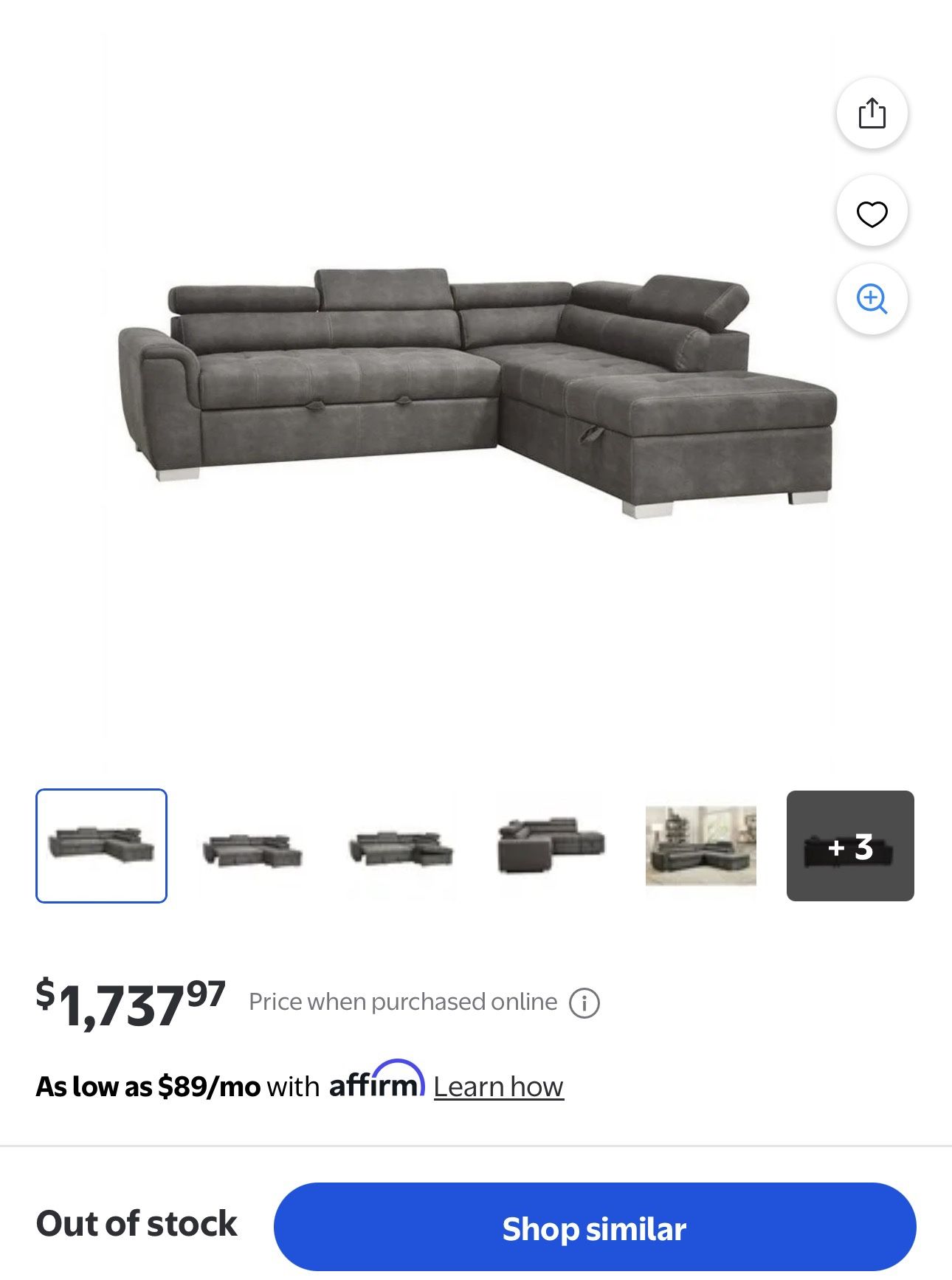Open the living room scene thumbnail
The image size is (952, 1280).
(x=700, y=846)
